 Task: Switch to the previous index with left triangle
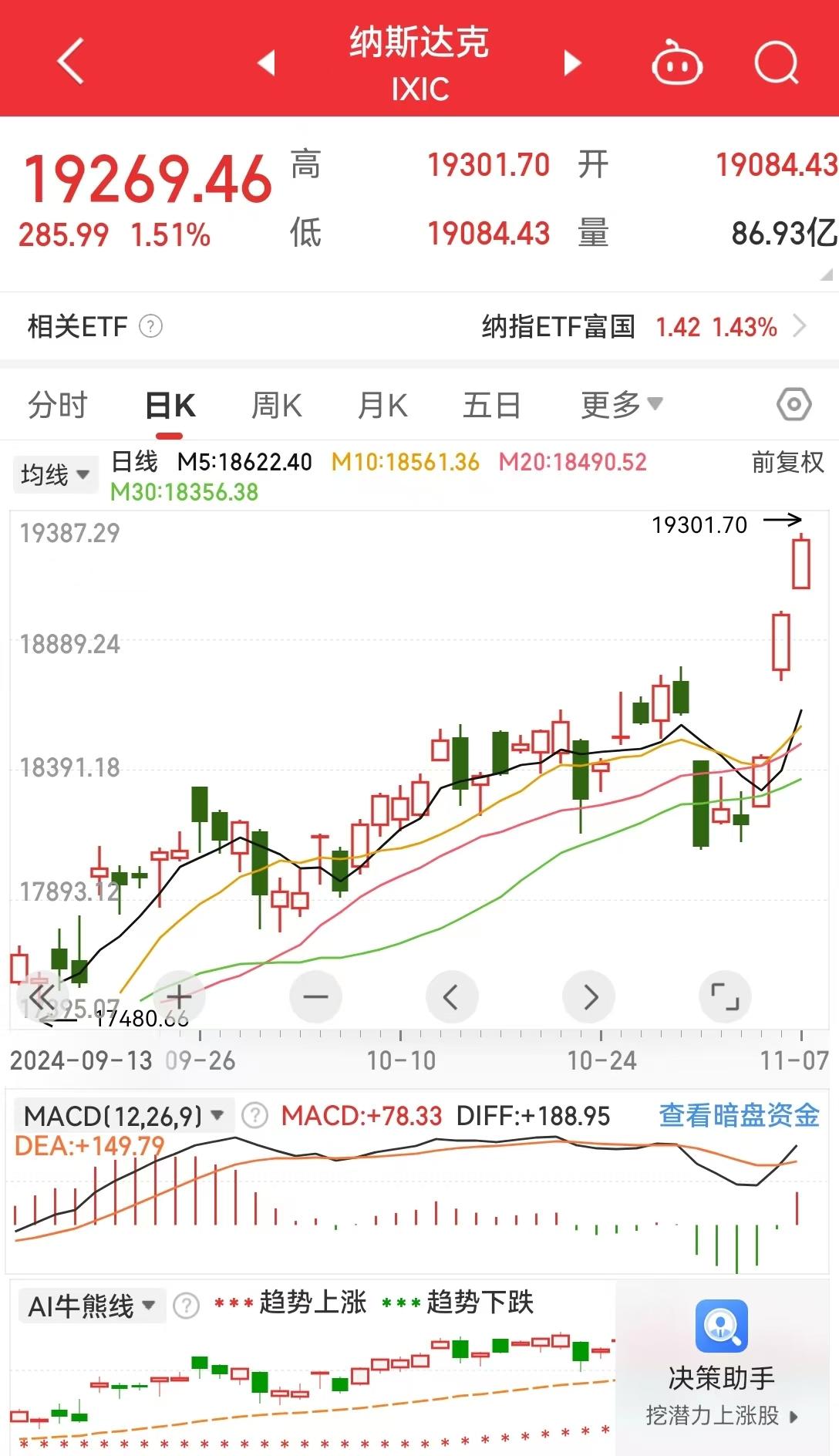pos(267,62)
